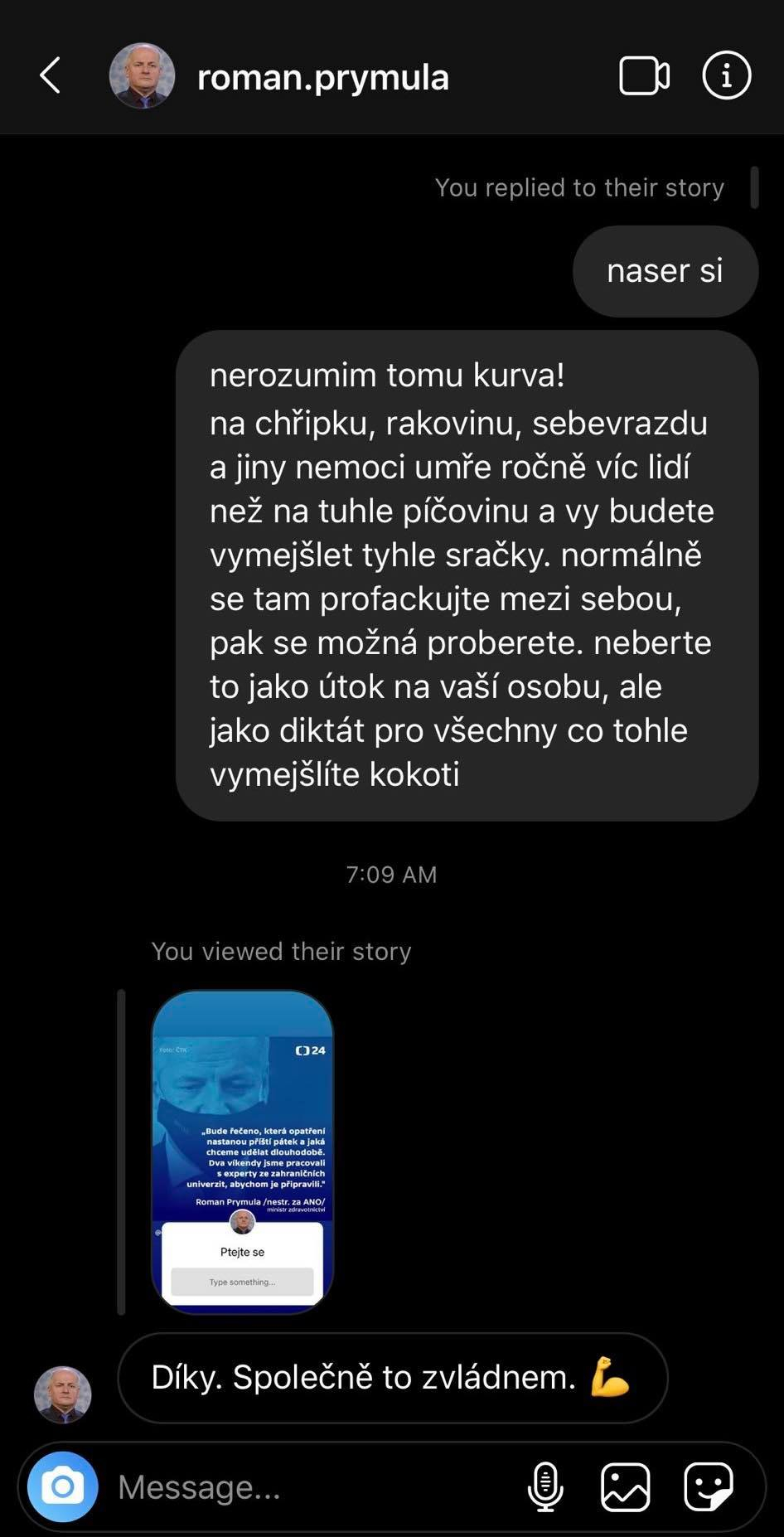This screenshot has width=784, height=1537.
Task: Open roman.prymula's profile from the header
Action: click(x=322, y=77)
